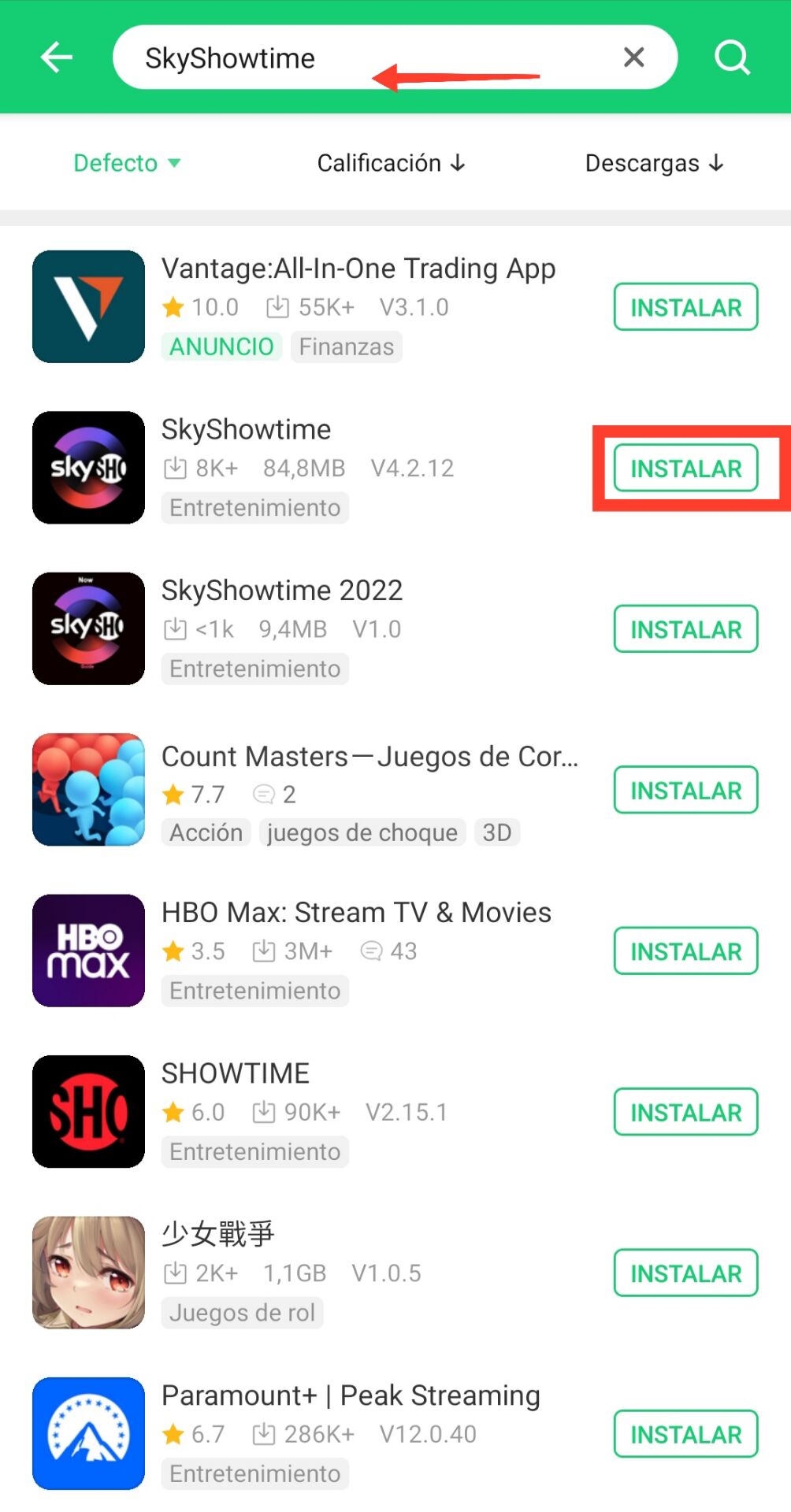Tap the Finanzas category tag
The image size is (791, 1512).
[x=346, y=346]
